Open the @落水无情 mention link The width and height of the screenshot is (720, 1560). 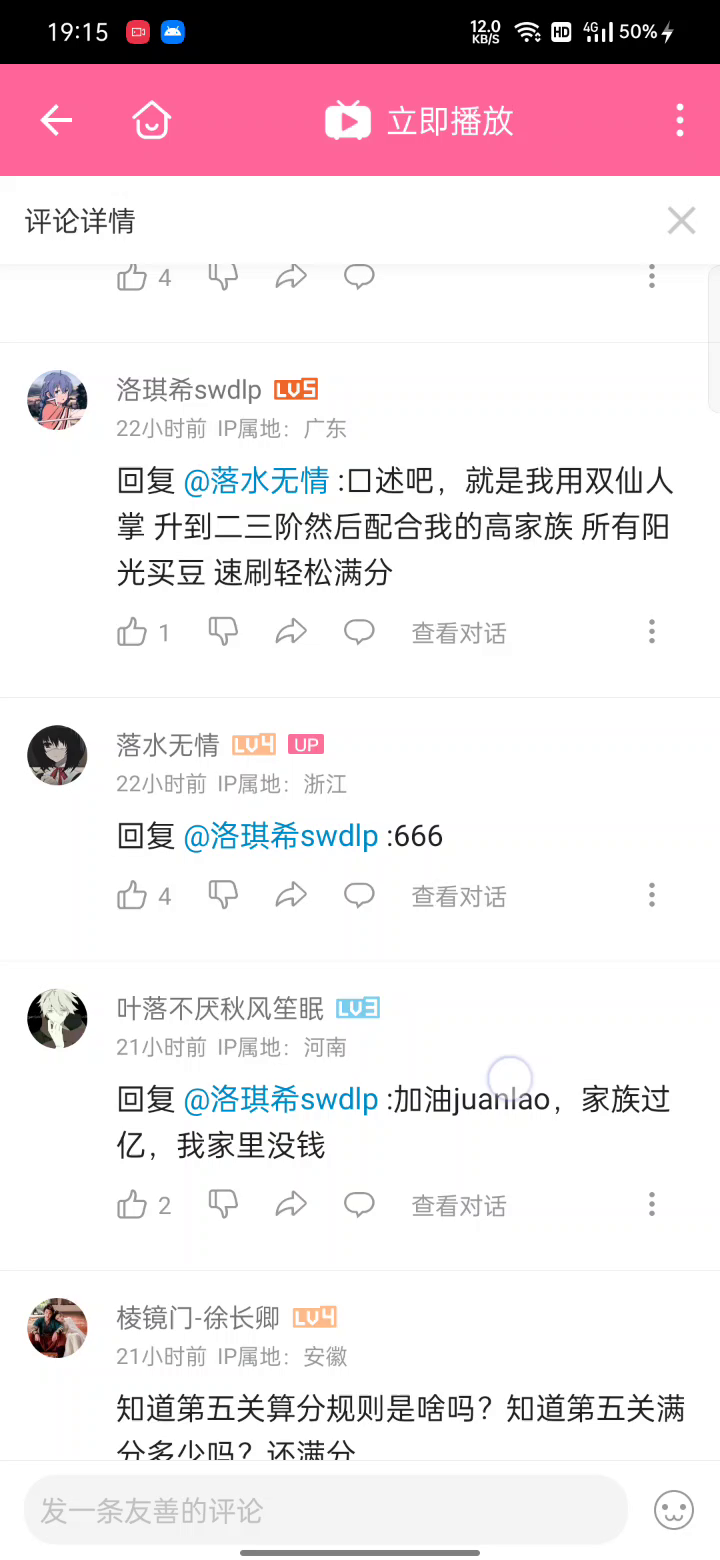click(x=256, y=481)
